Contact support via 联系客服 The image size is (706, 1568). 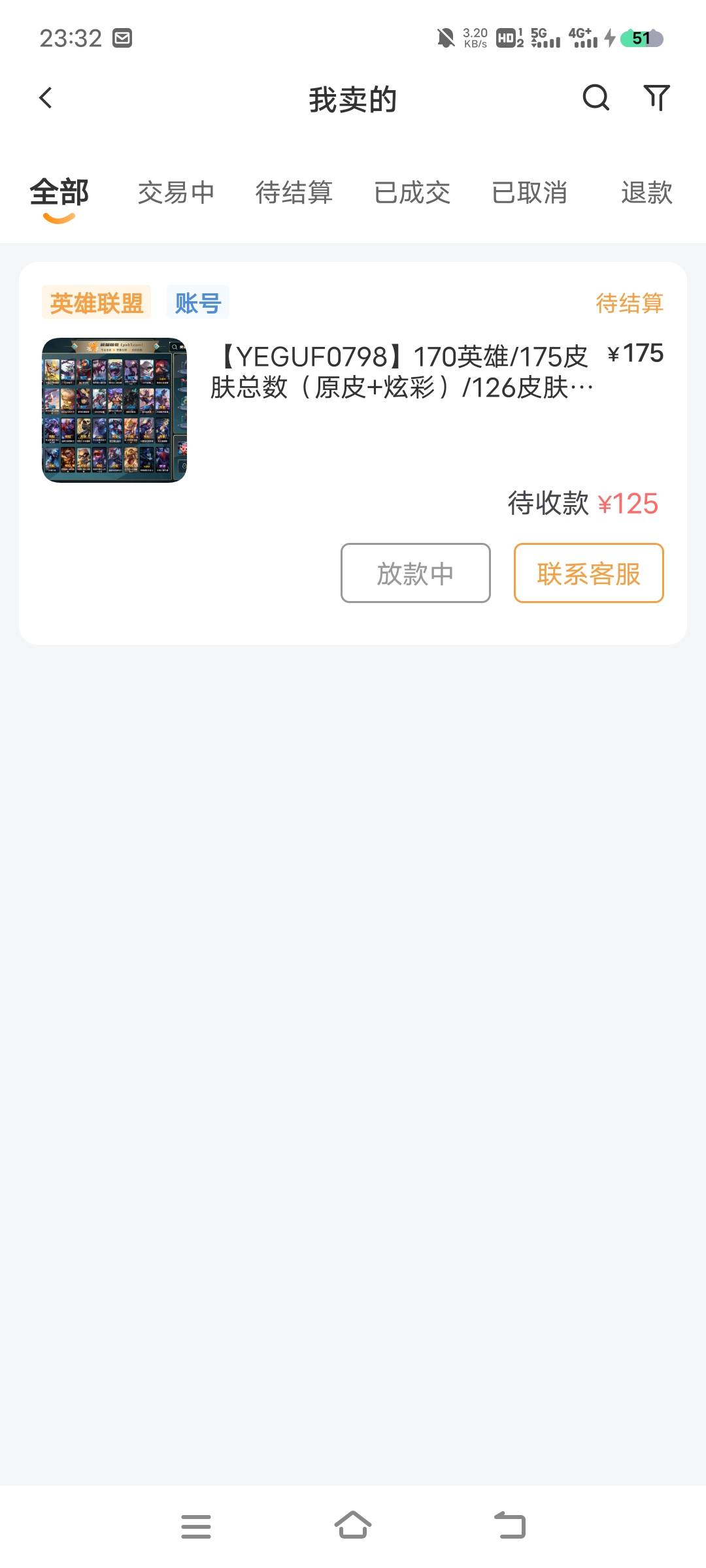click(x=589, y=573)
